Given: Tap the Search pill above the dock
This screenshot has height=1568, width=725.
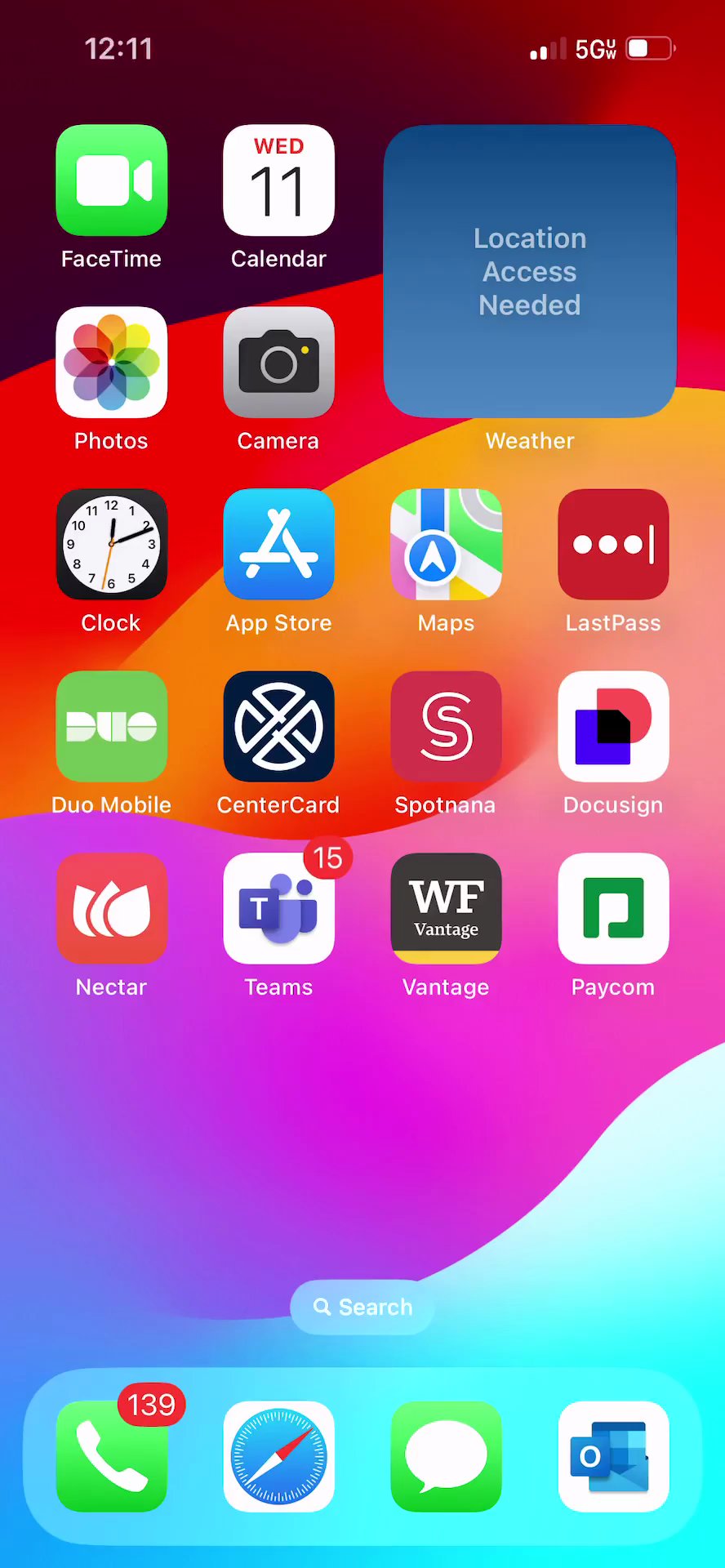Looking at the screenshot, I should [362, 1307].
